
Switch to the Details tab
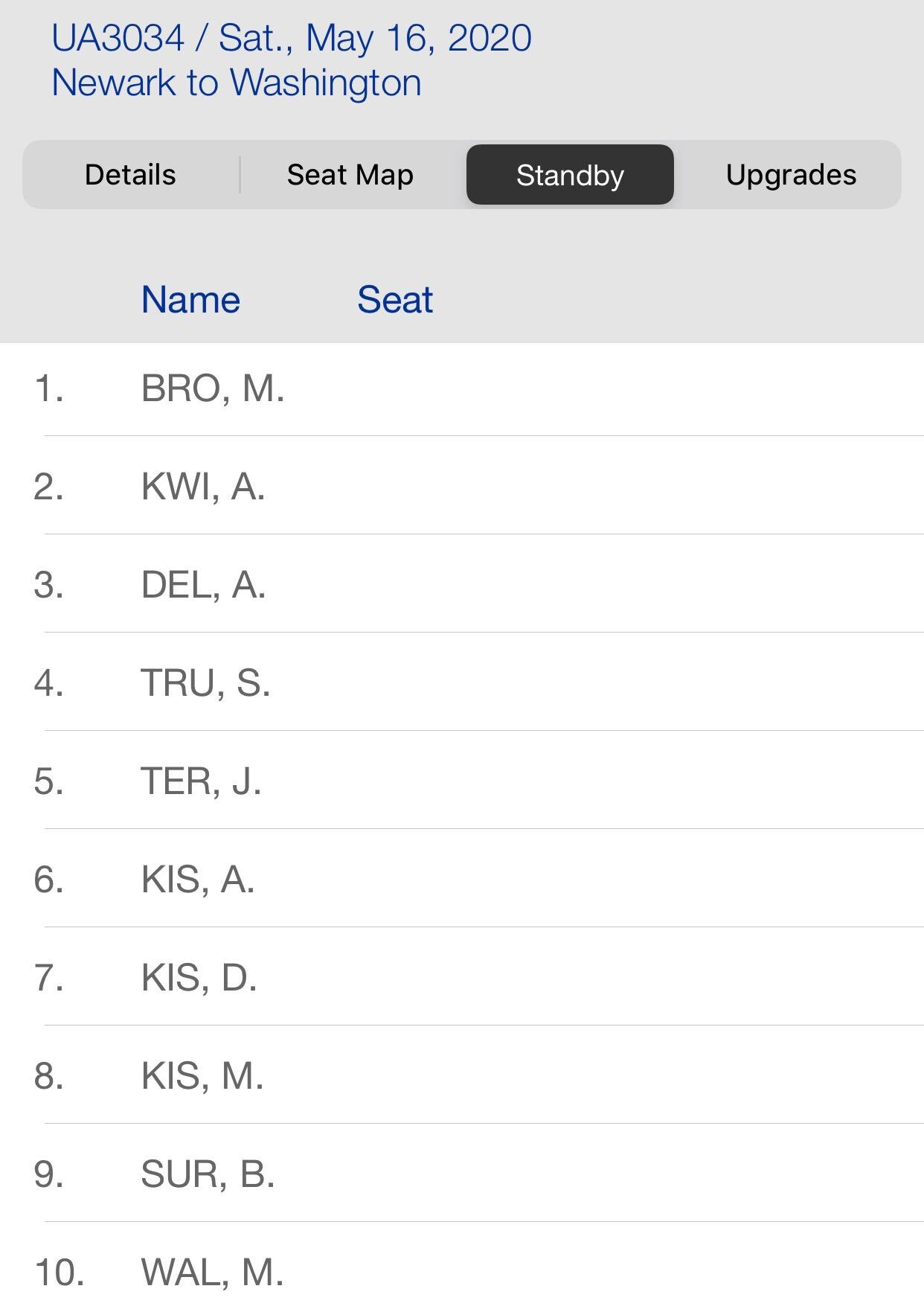coord(130,175)
